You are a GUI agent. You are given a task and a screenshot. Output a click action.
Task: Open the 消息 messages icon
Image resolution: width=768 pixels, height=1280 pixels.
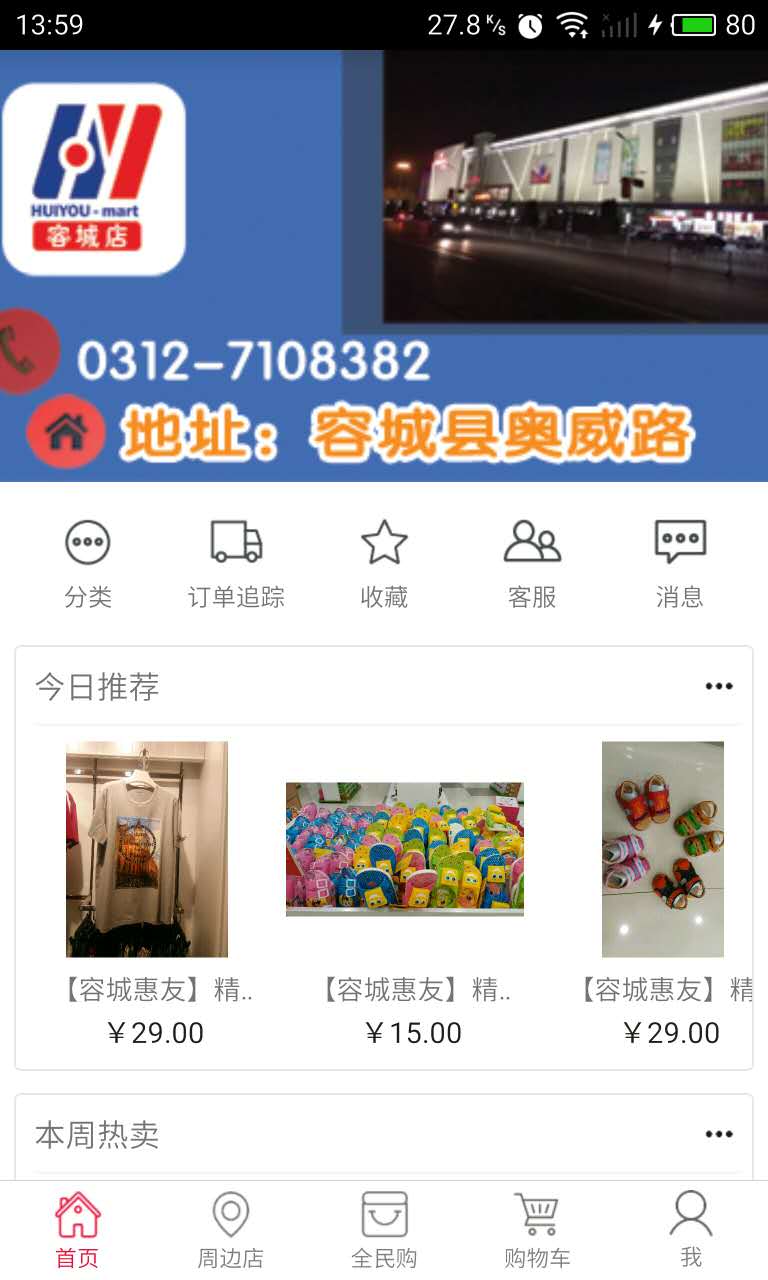point(680,563)
